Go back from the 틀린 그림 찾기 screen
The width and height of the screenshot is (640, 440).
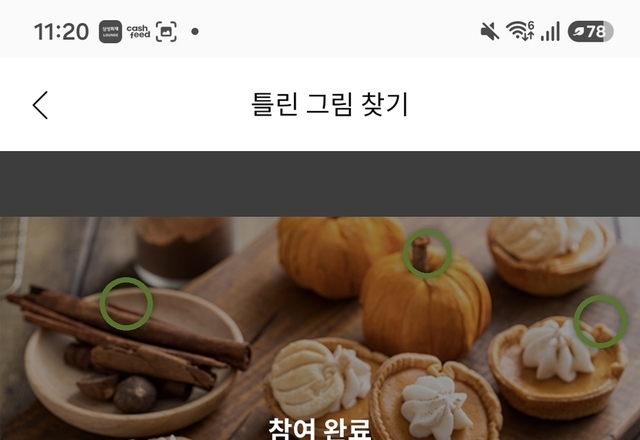coord(40,105)
